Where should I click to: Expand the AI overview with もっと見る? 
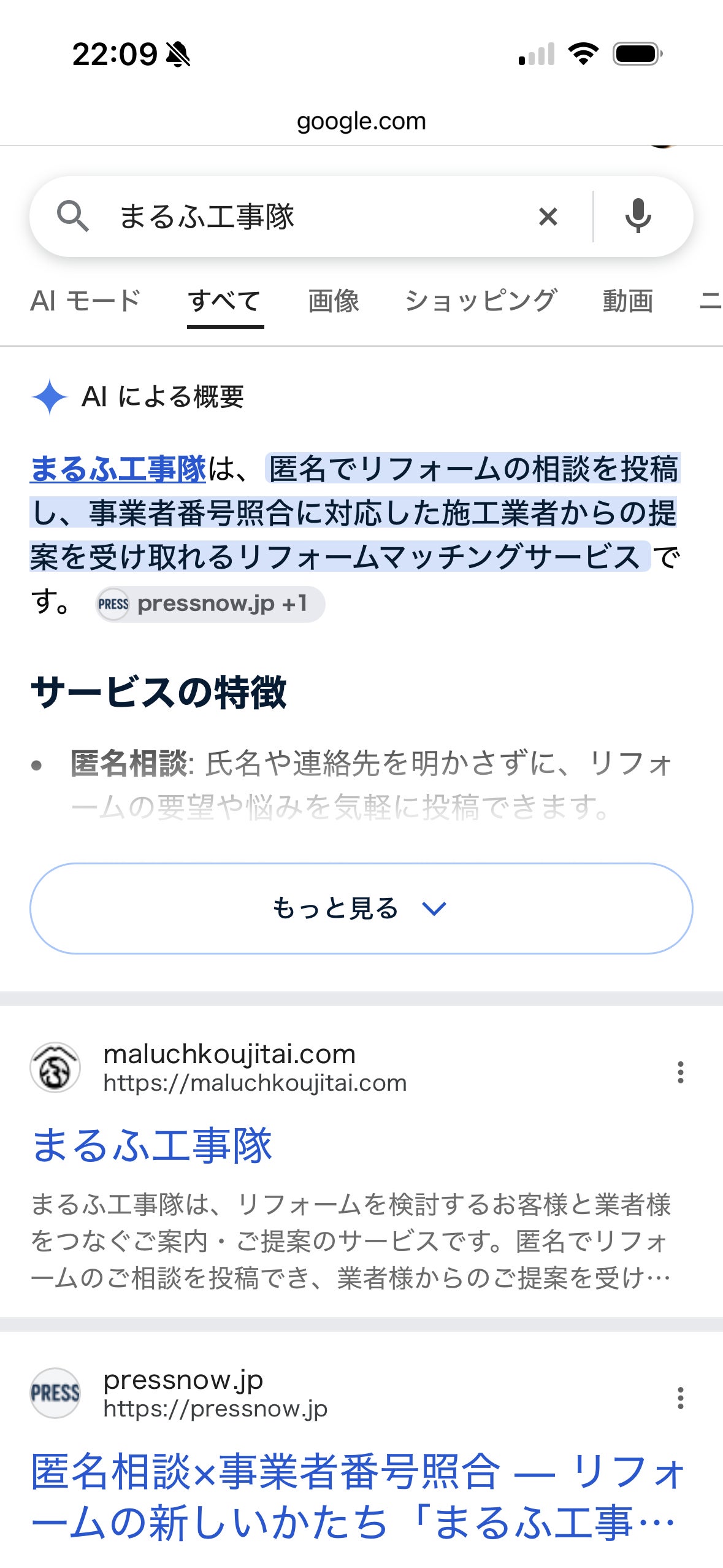[x=361, y=909]
